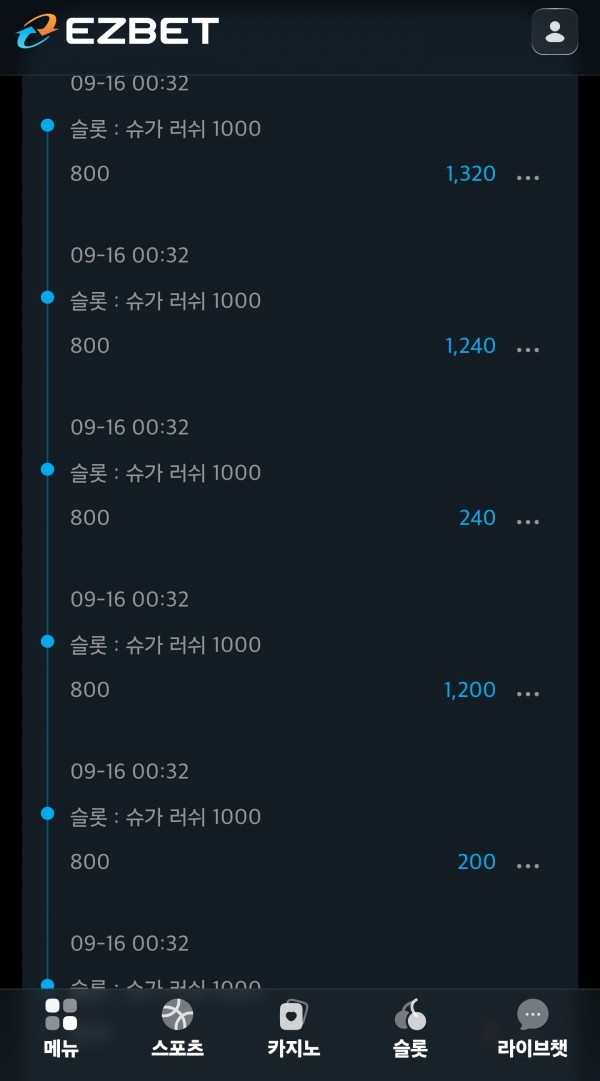Go to EZBET home via logo
This screenshot has height=1081, width=600.
pyautogui.click(x=117, y=31)
